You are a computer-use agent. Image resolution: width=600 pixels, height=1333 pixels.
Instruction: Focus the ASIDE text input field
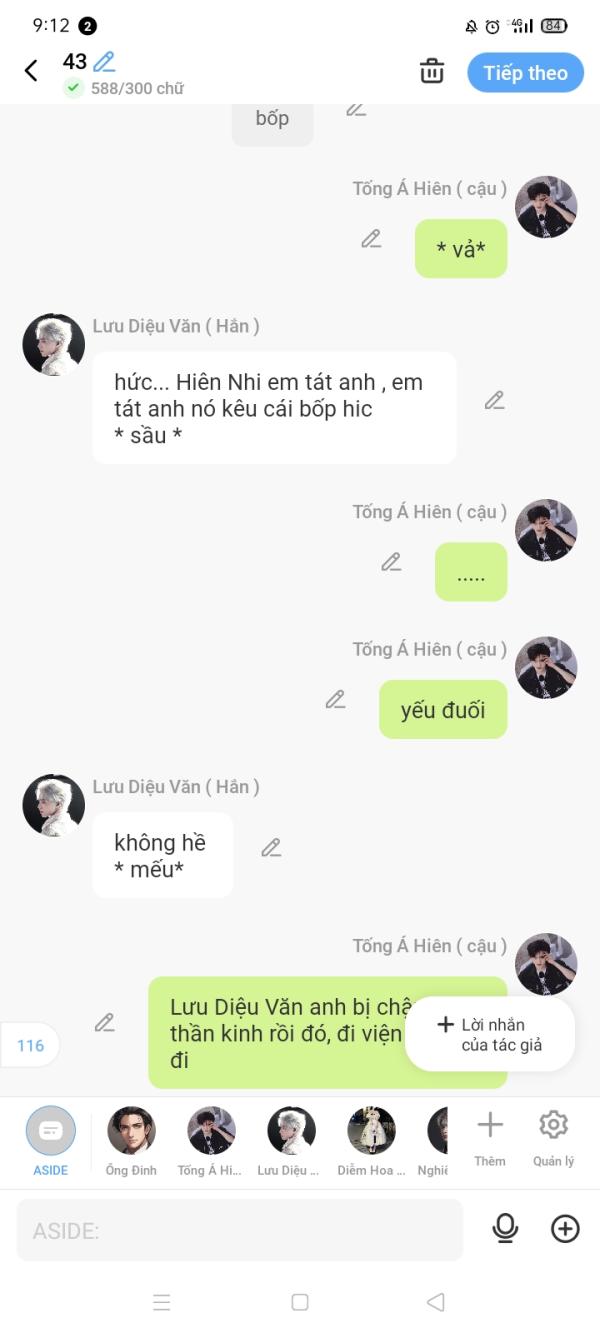click(x=240, y=1230)
